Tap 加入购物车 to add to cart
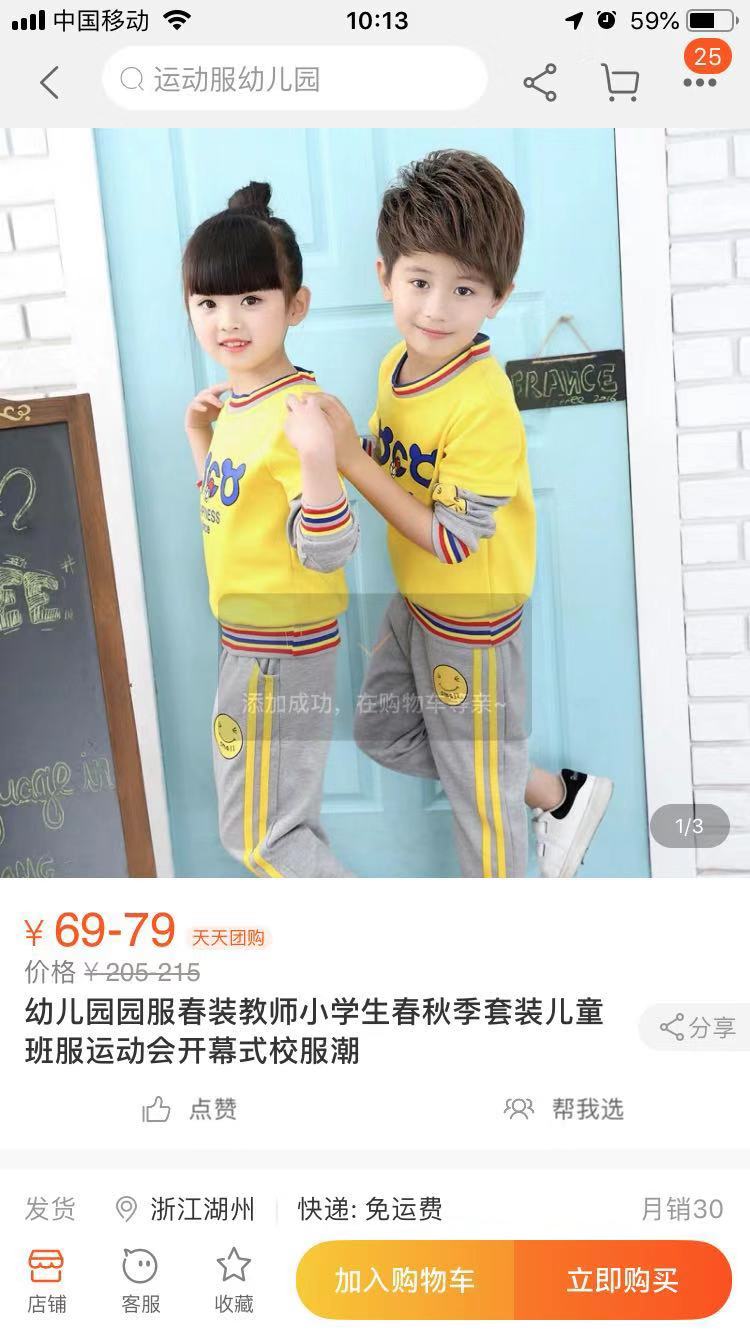 coord(405,1280)
